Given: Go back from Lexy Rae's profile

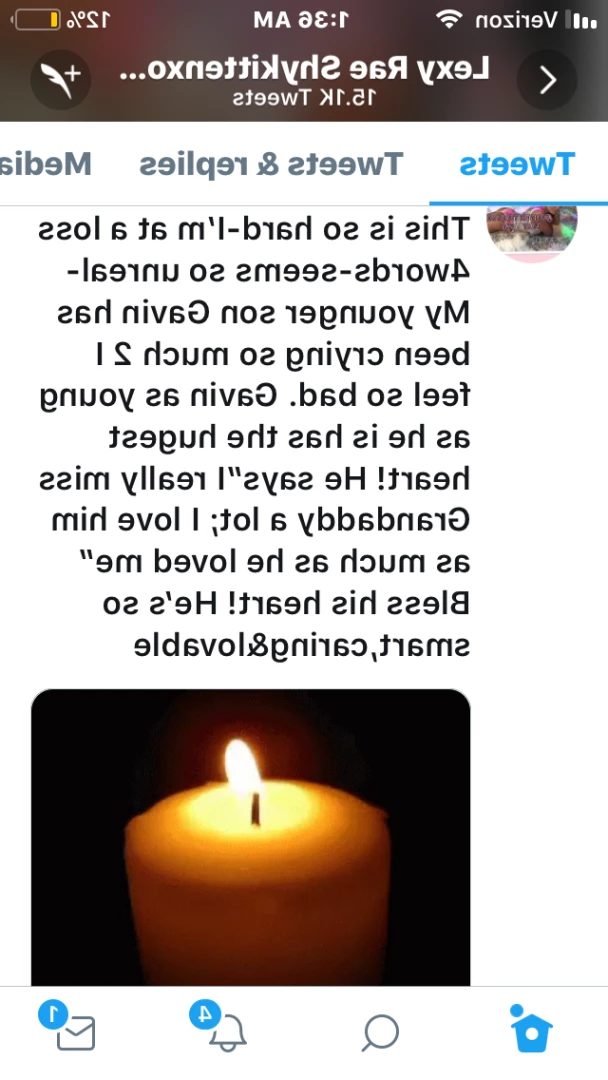Looking at the screenshot, I should click(547, 81).
